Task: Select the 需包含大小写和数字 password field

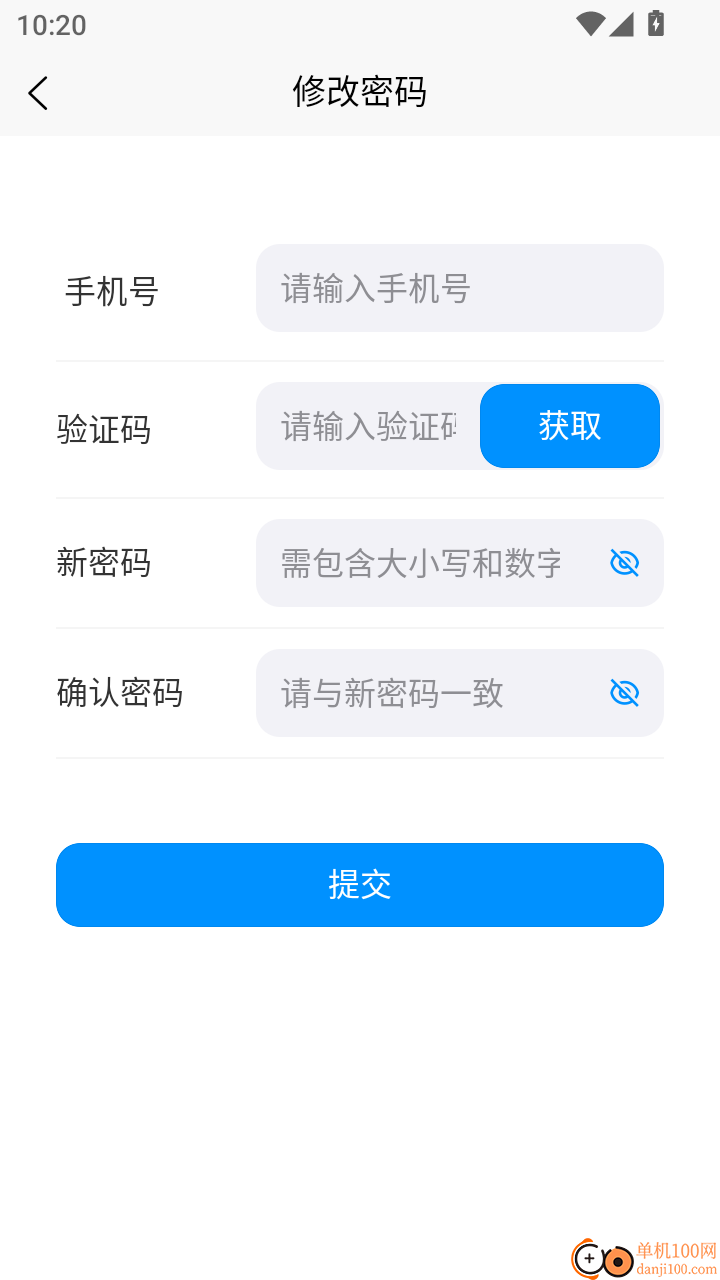Action: click(x=420, y=563)
